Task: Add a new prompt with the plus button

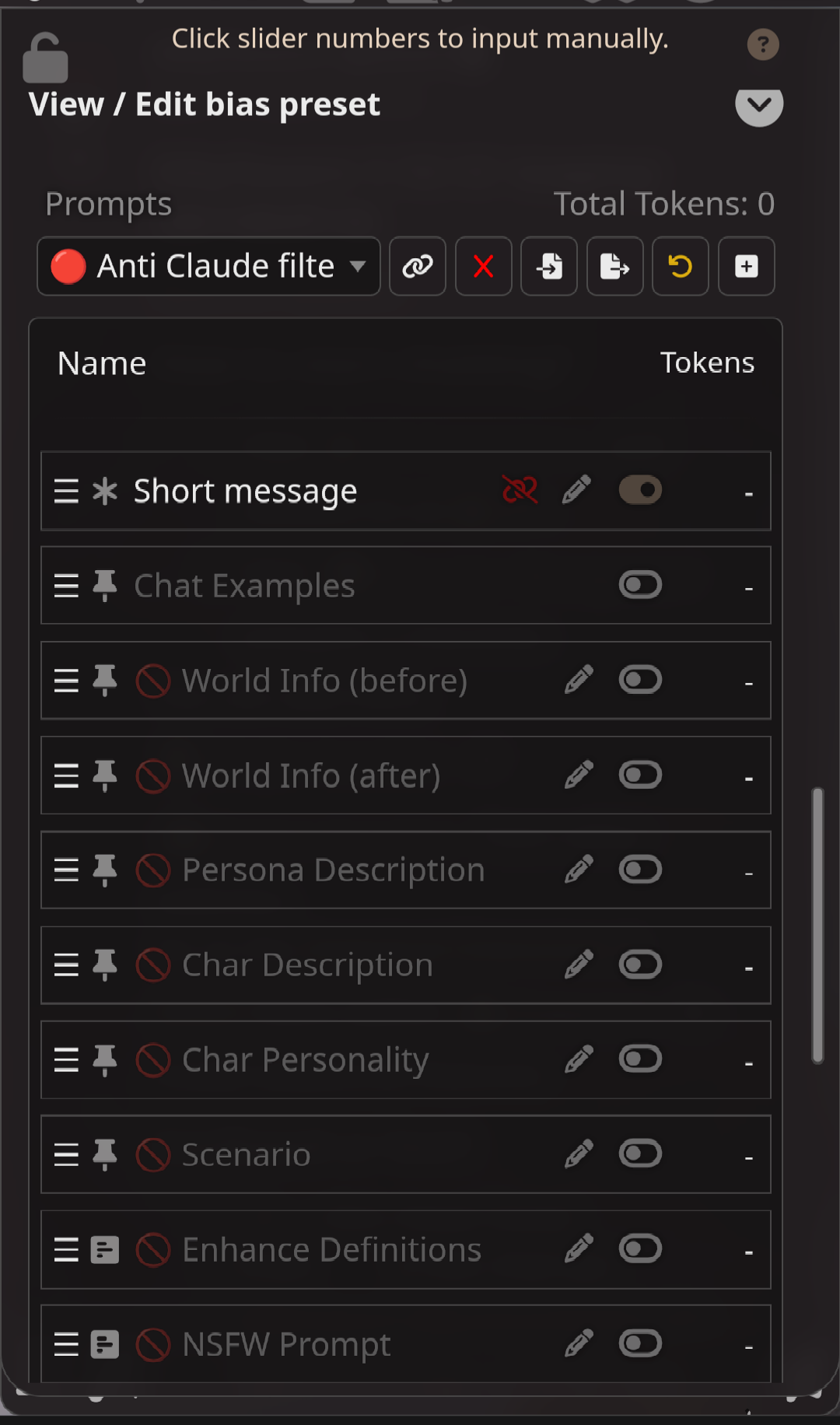Action: [x=747, y=266]
